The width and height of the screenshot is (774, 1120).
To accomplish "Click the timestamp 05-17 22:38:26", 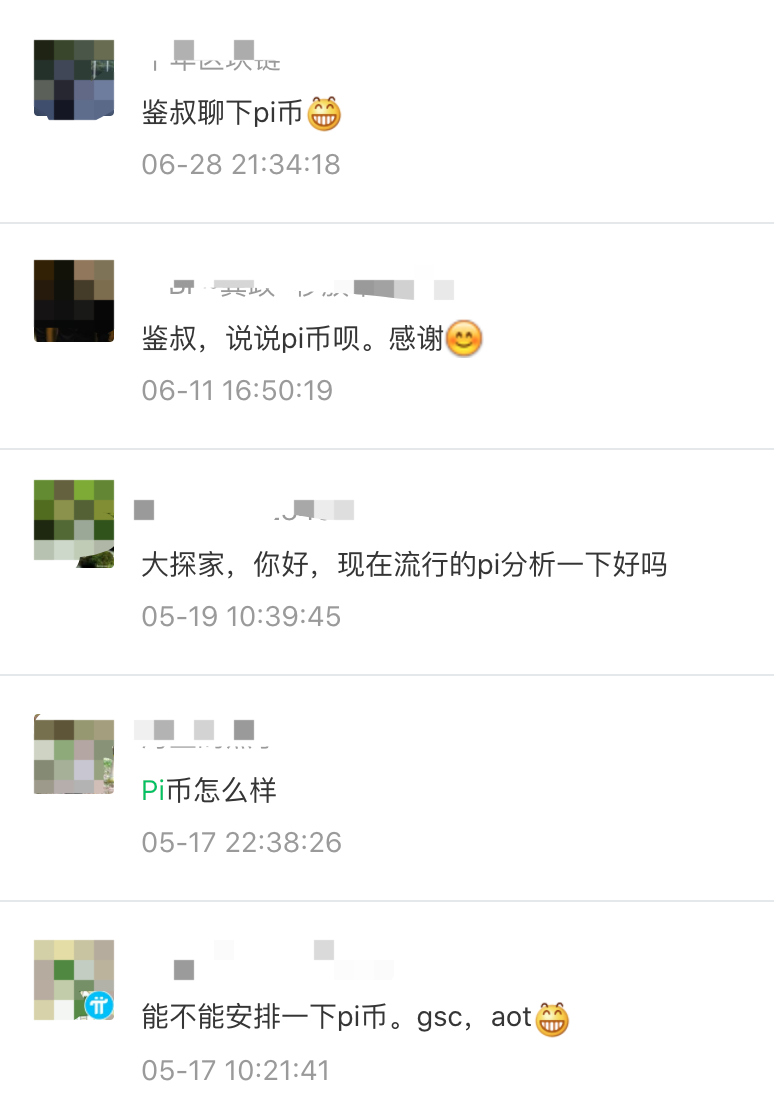I will pyautogui.click(x=240, y=842).
